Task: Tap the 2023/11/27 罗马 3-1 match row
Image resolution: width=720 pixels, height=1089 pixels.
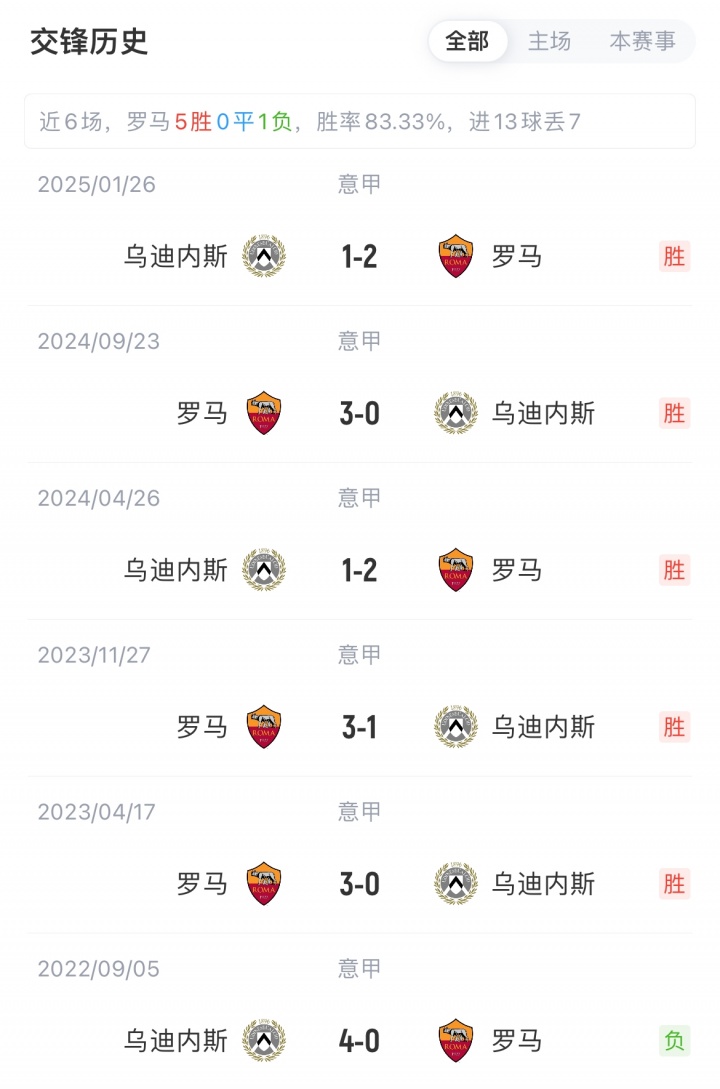Action: 360,727
